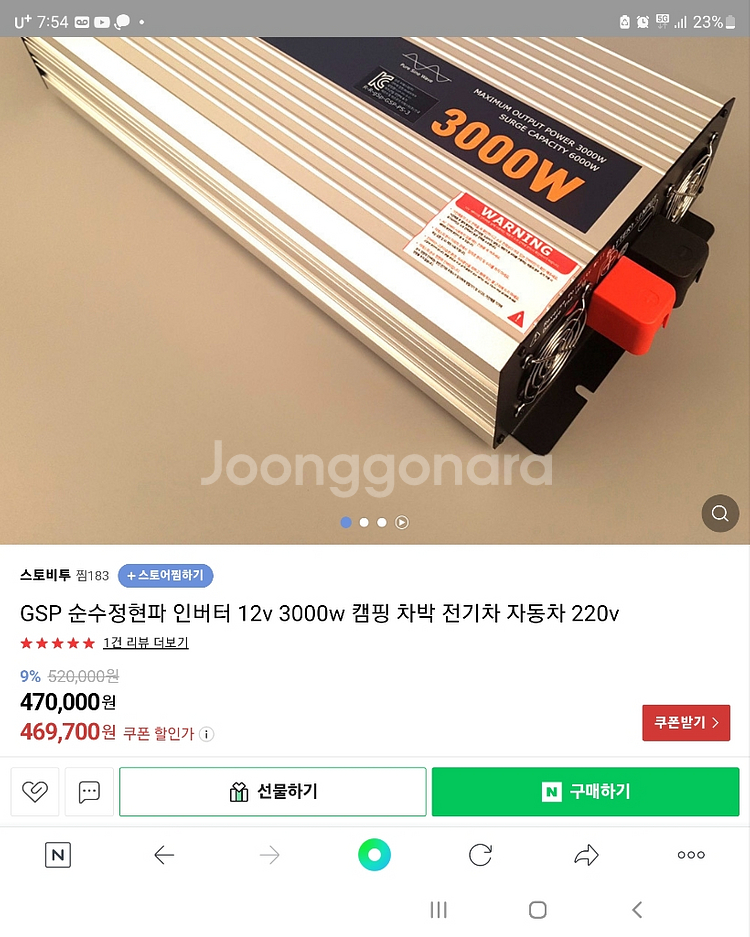The height and width of the screenshot is (937, 750).
Task: Select the second carousel dot indicator
Action: [x=364, y=522]
